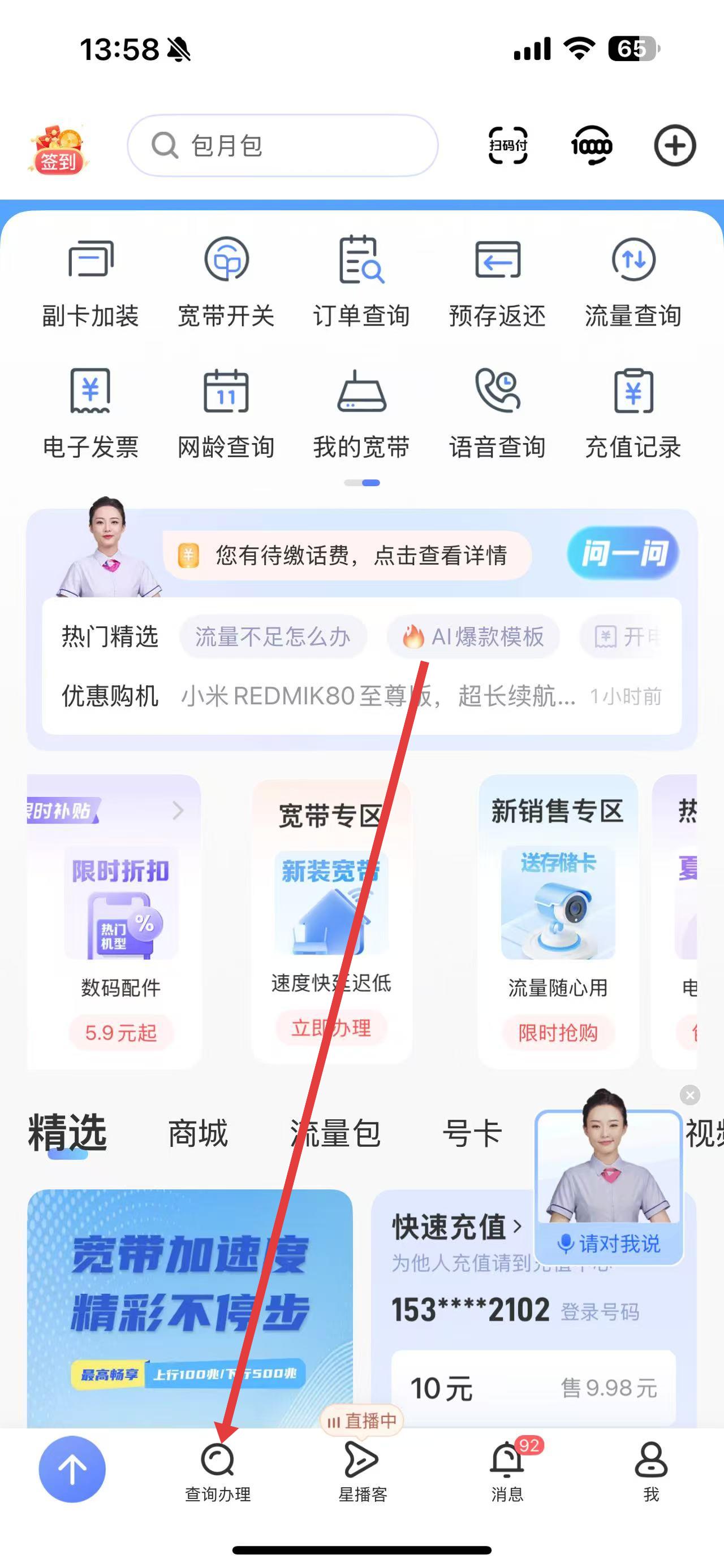Open the 签到 check-in icon
724x1568 pixels.
click(58, 149)
